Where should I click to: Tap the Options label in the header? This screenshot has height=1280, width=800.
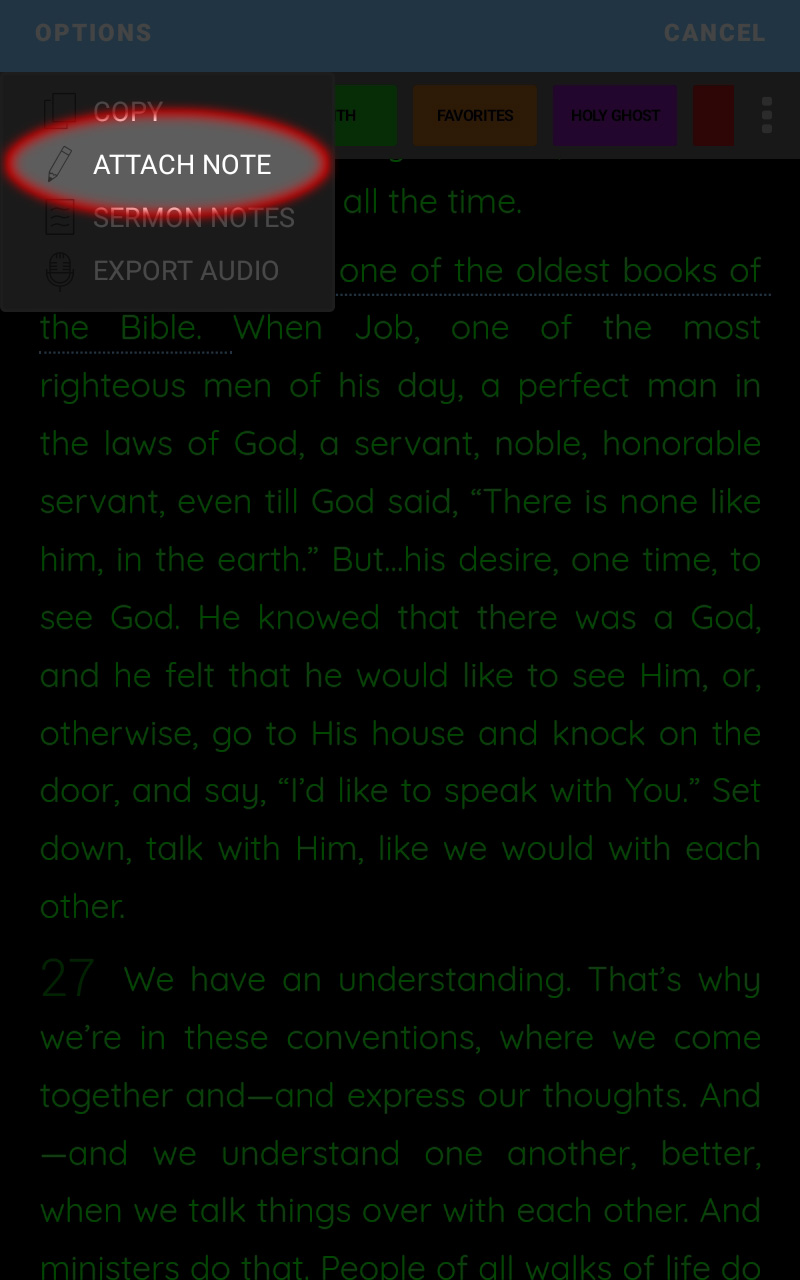[x=93, y=33]
